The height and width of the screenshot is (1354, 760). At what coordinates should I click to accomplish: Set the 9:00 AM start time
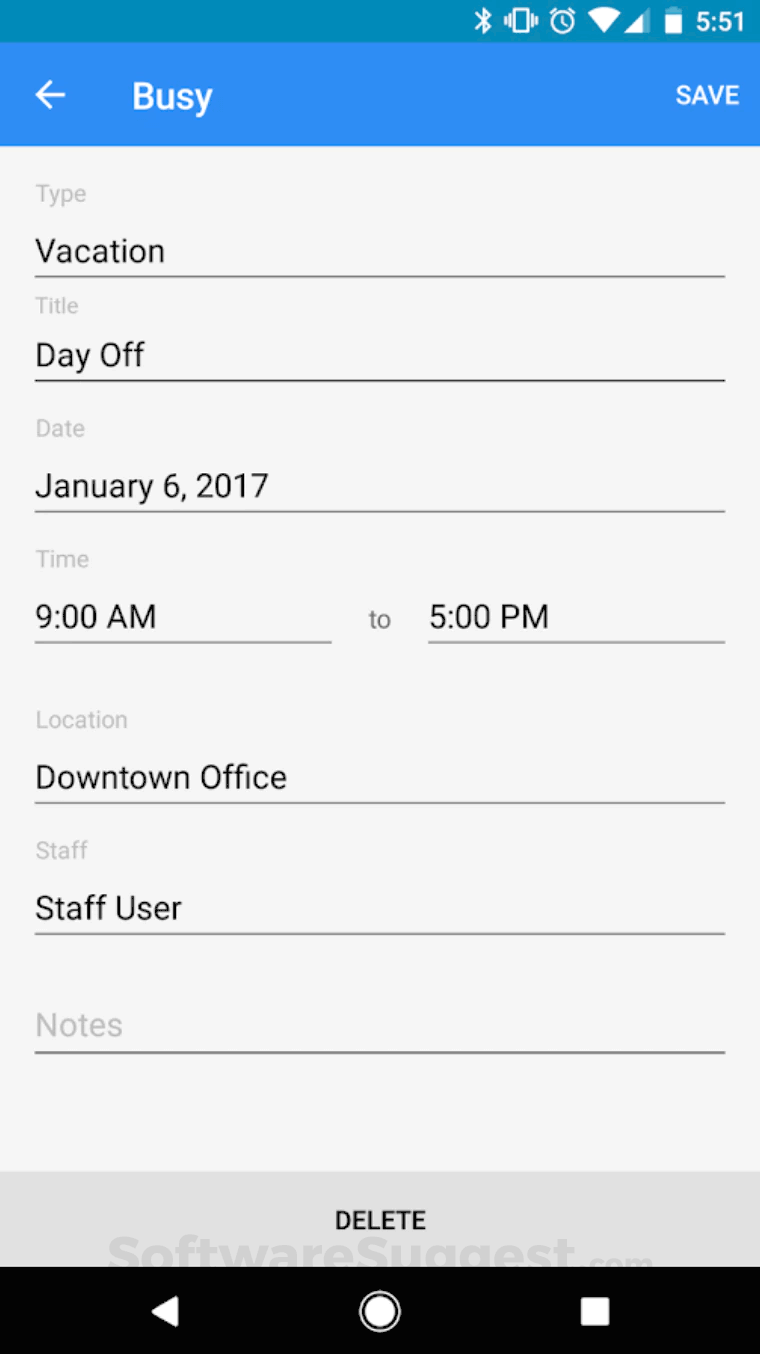pyautogui.click(x=182, y=616)
